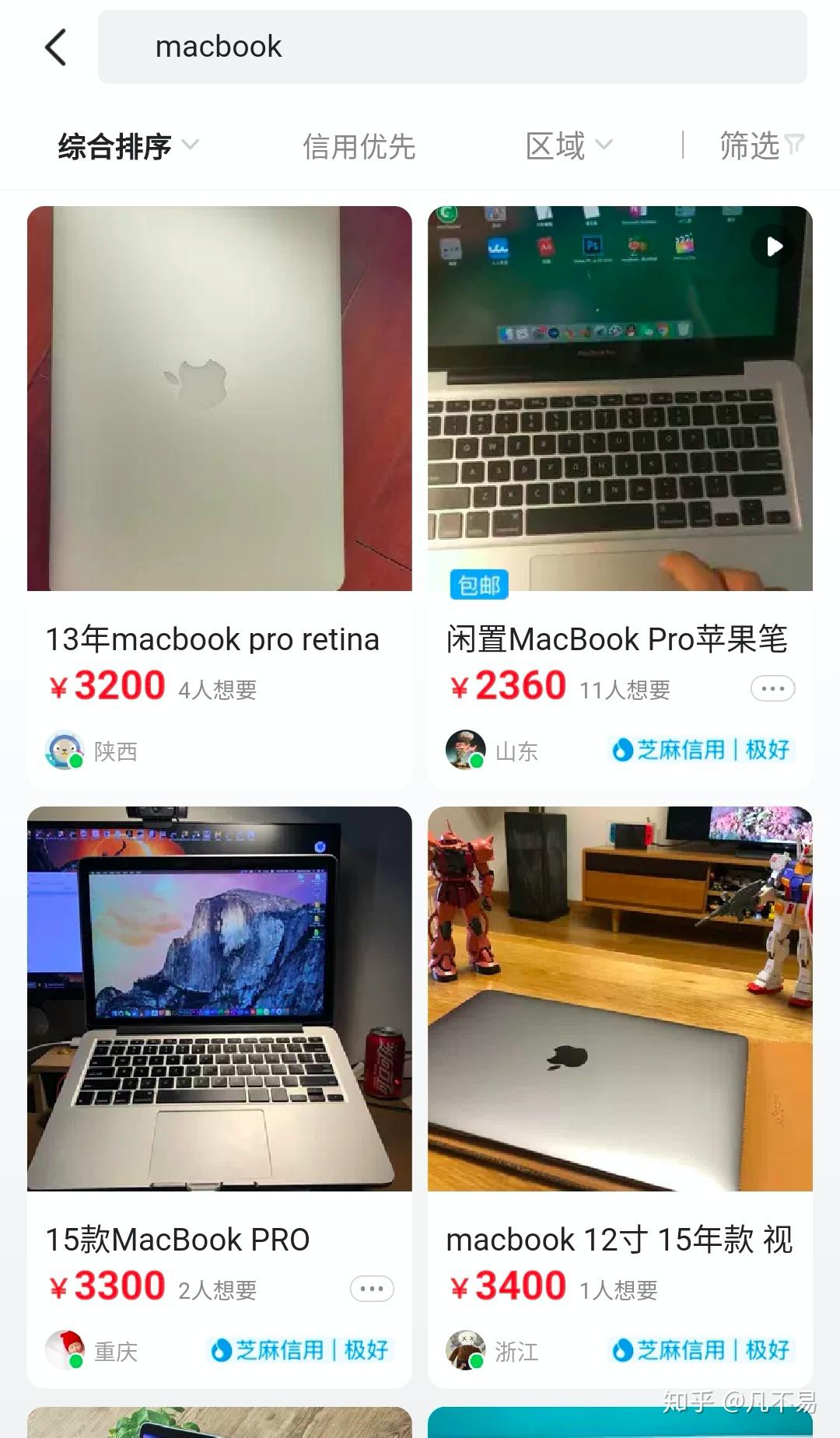Screen dimensions: 840x1438
Task: Open the macbook 12寸 15年款 listing
Action: (620, 1097)
